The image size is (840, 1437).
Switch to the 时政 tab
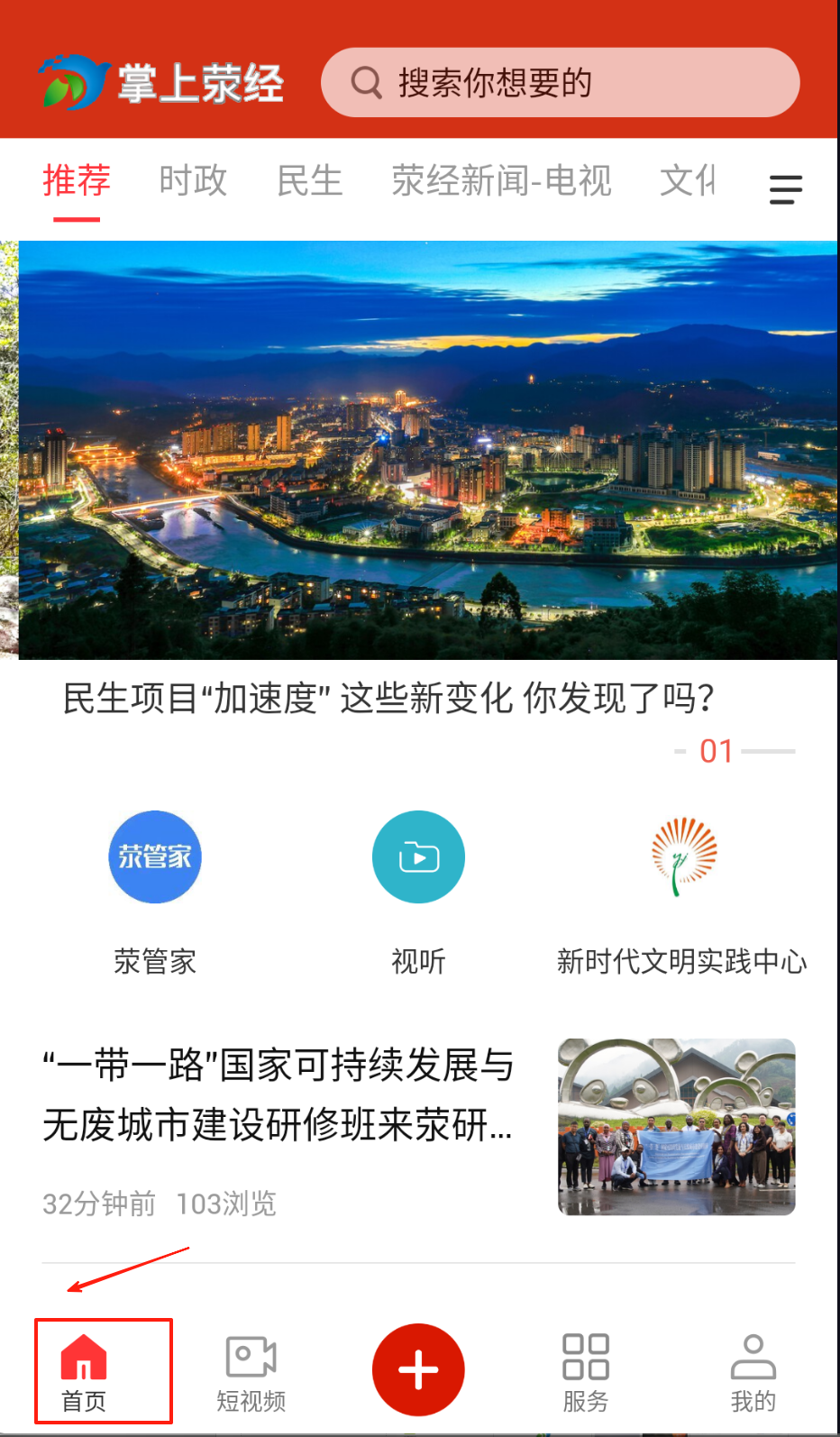tap(193, 181)
